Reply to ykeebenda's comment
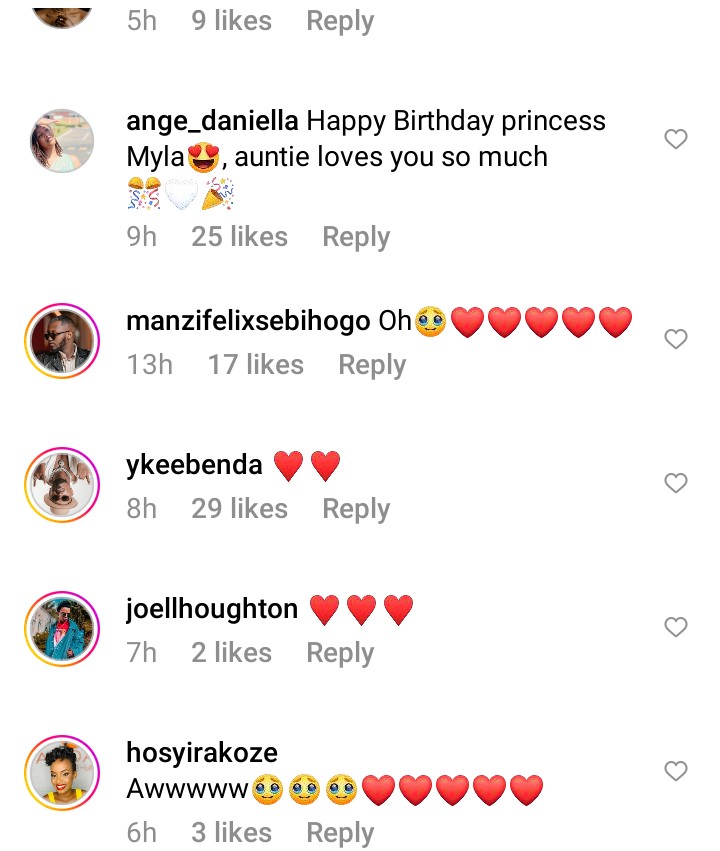Image resolution: width=720 pixels, height=851 pixels. click(x=355, y=509)
